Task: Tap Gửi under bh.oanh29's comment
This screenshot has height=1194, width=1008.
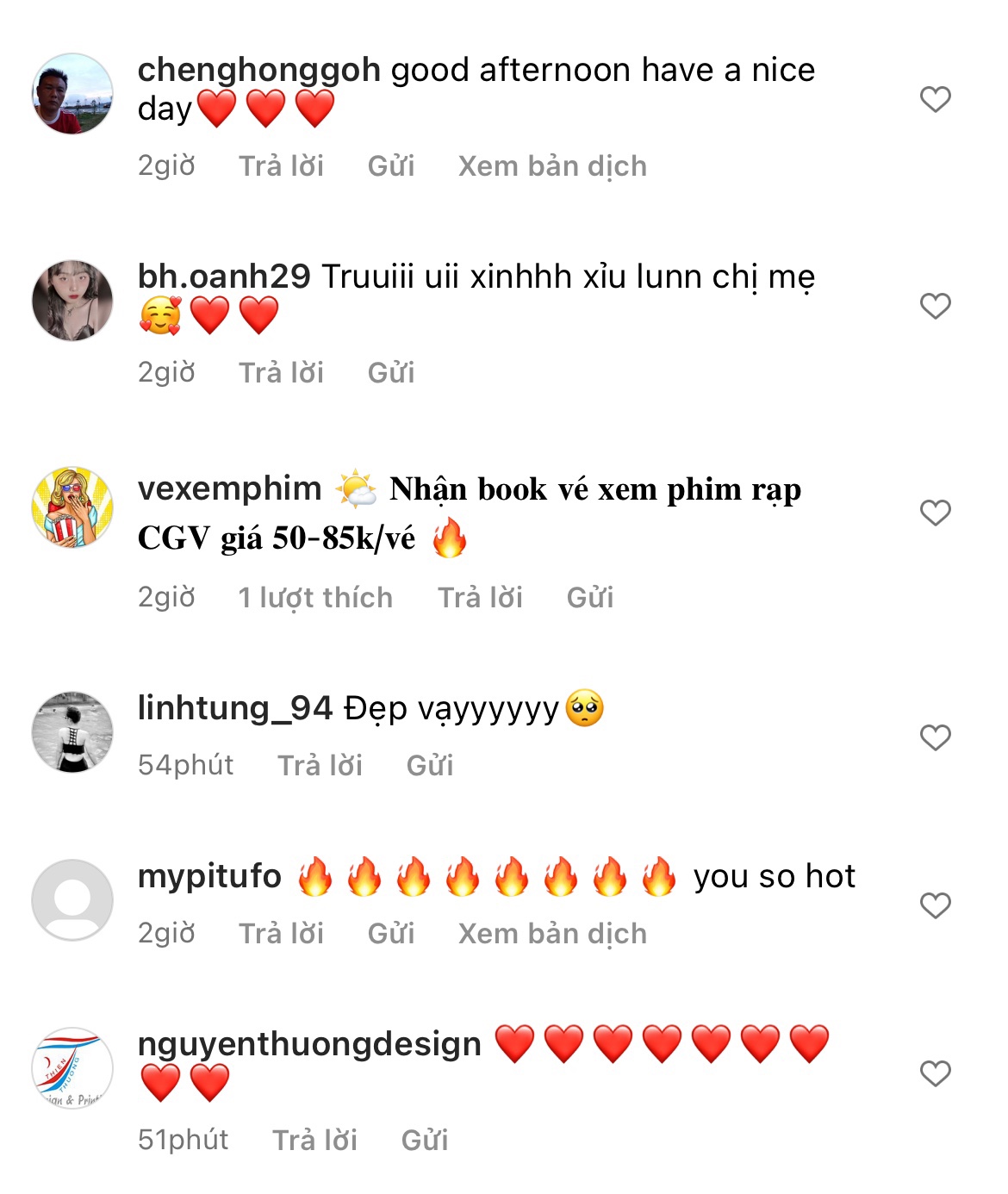Action: (x=391, y=373)
